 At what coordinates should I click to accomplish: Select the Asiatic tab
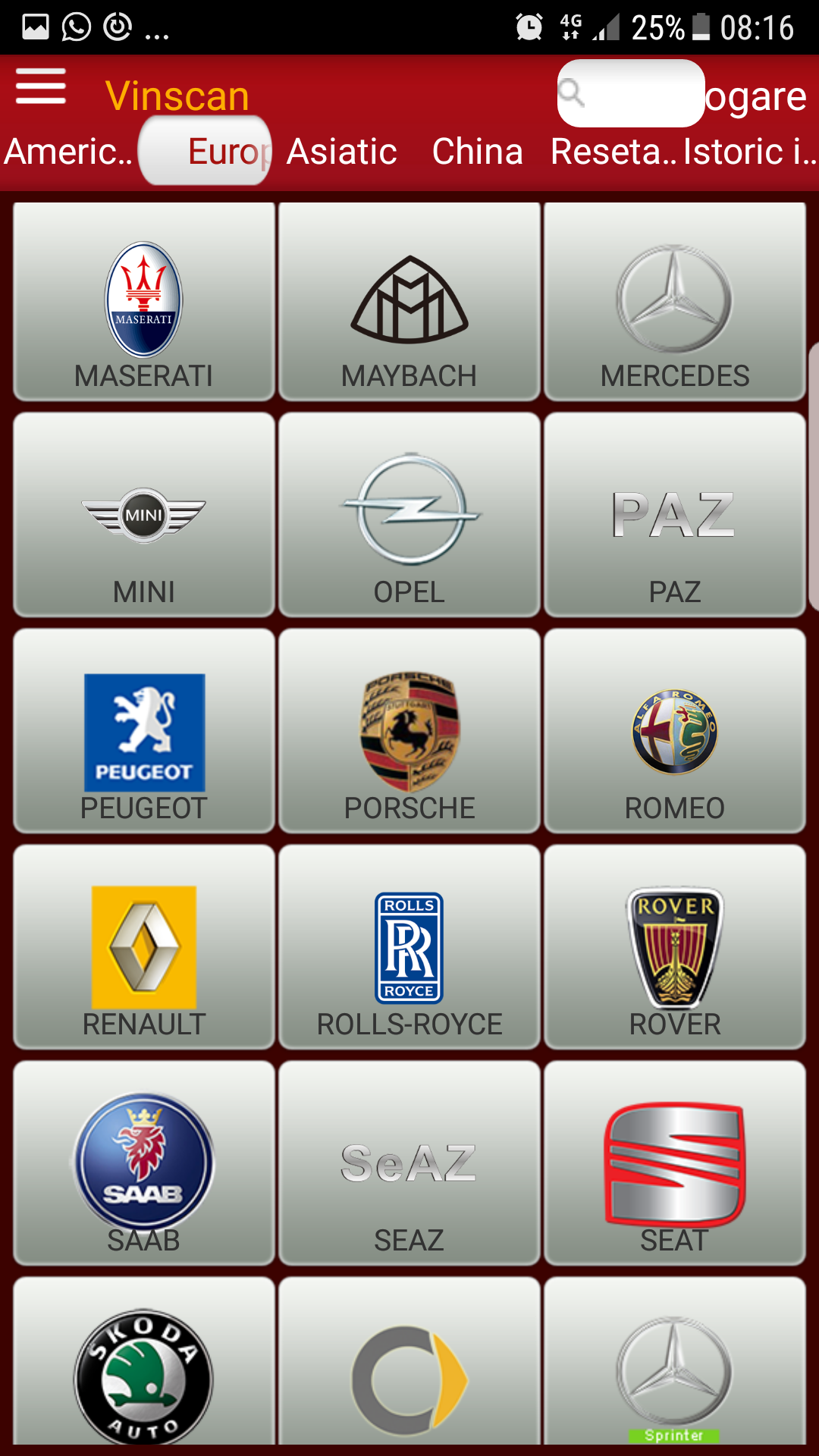[x=341, y=152]
